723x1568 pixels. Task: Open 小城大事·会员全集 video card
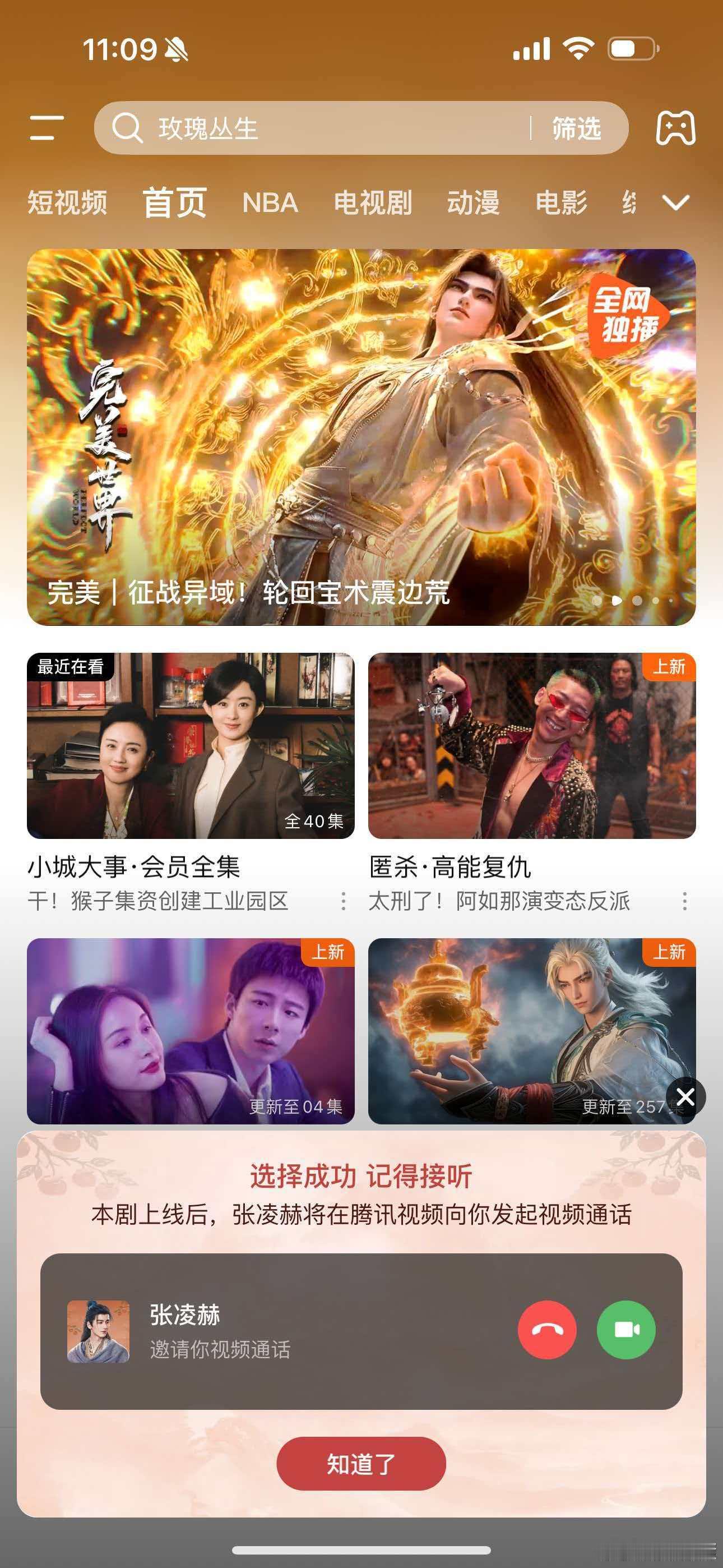(x=191, y=746)
